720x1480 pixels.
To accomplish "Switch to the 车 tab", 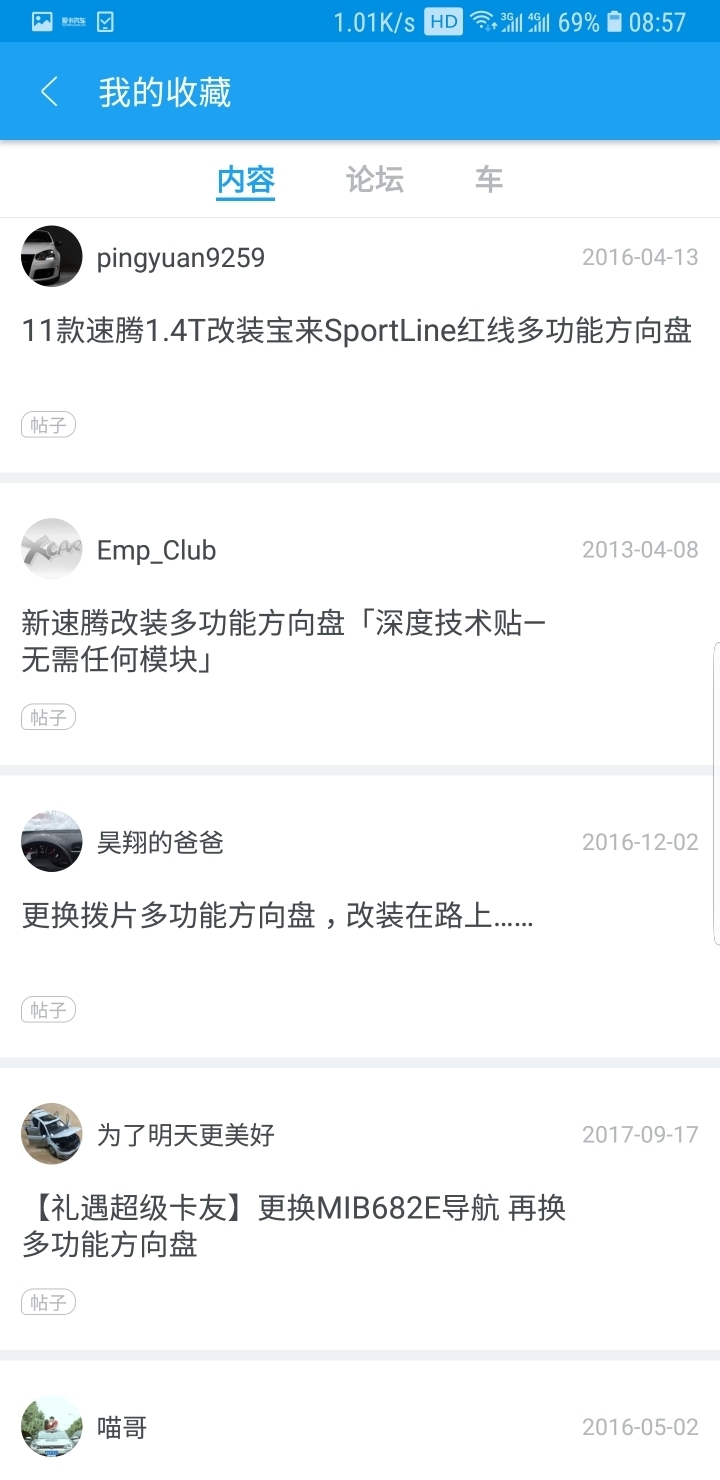I will point(488,180).
